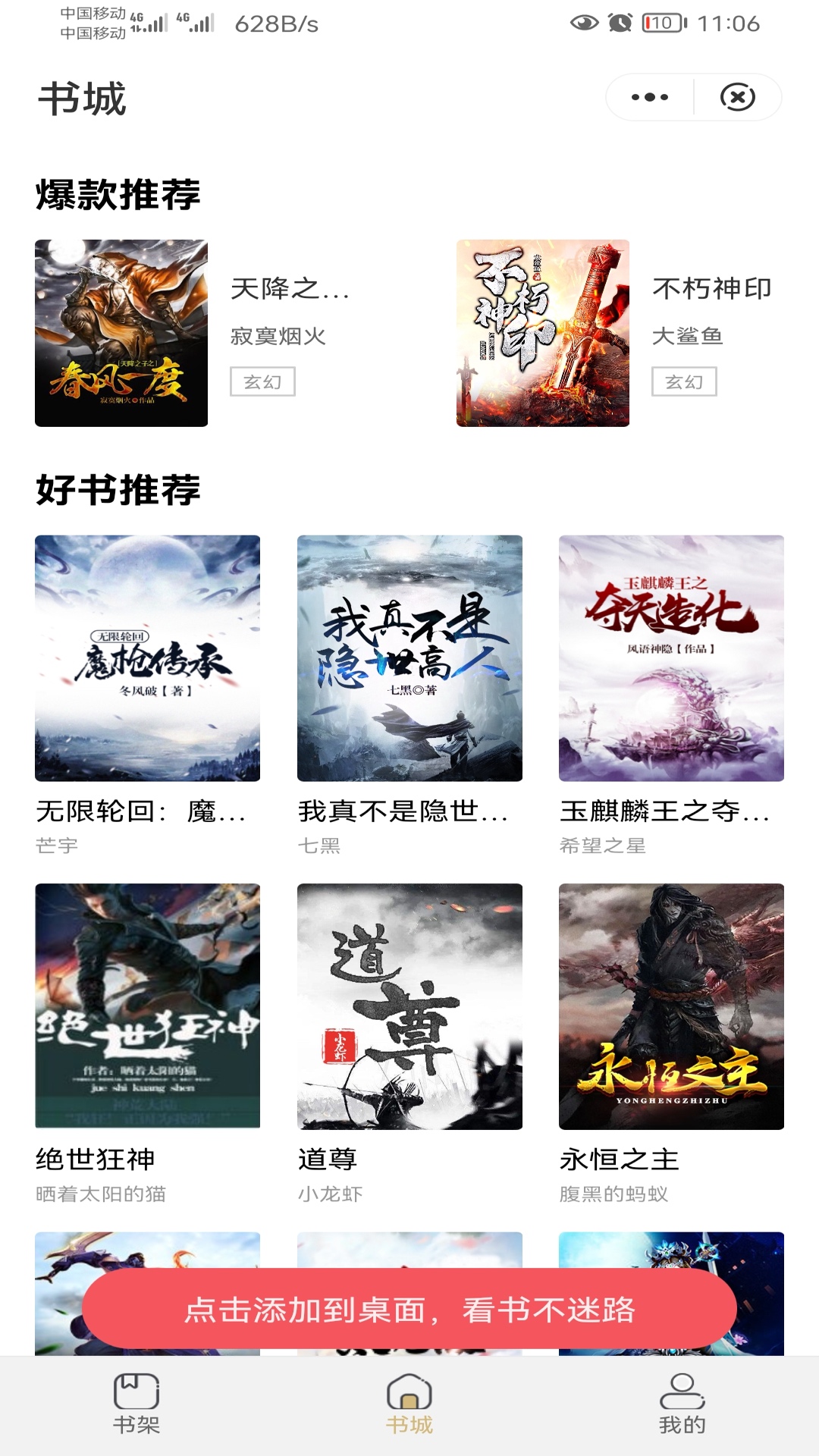This screenshot has width=819, height=1456.
Task: Tap the 玄幻 tag beside 不朽神印
Action: 685,381
